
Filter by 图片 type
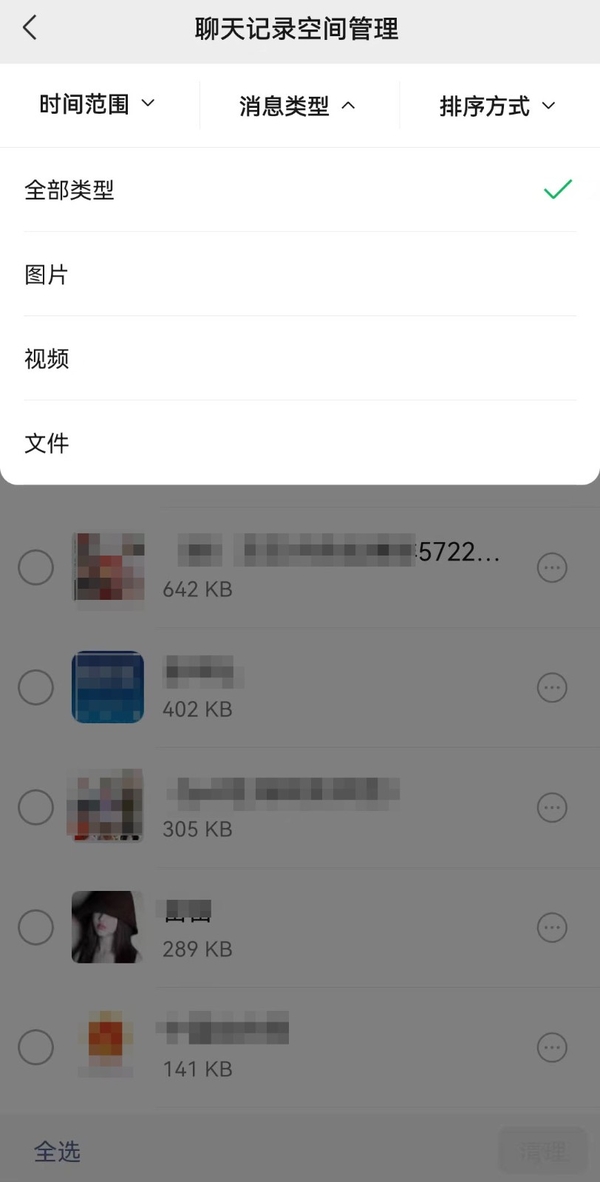tap(300, 275)
